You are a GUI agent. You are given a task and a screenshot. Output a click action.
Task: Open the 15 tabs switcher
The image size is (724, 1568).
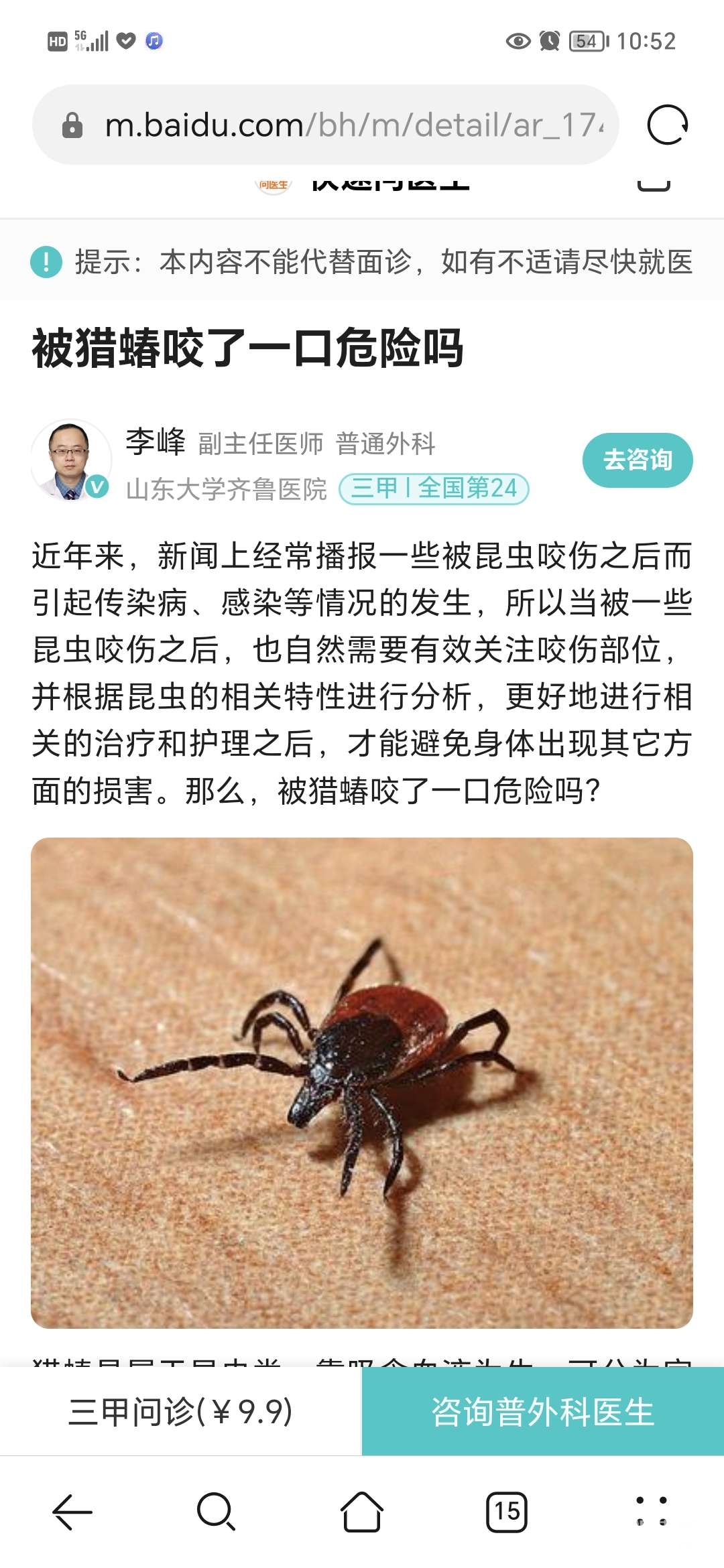(507, 1512)
